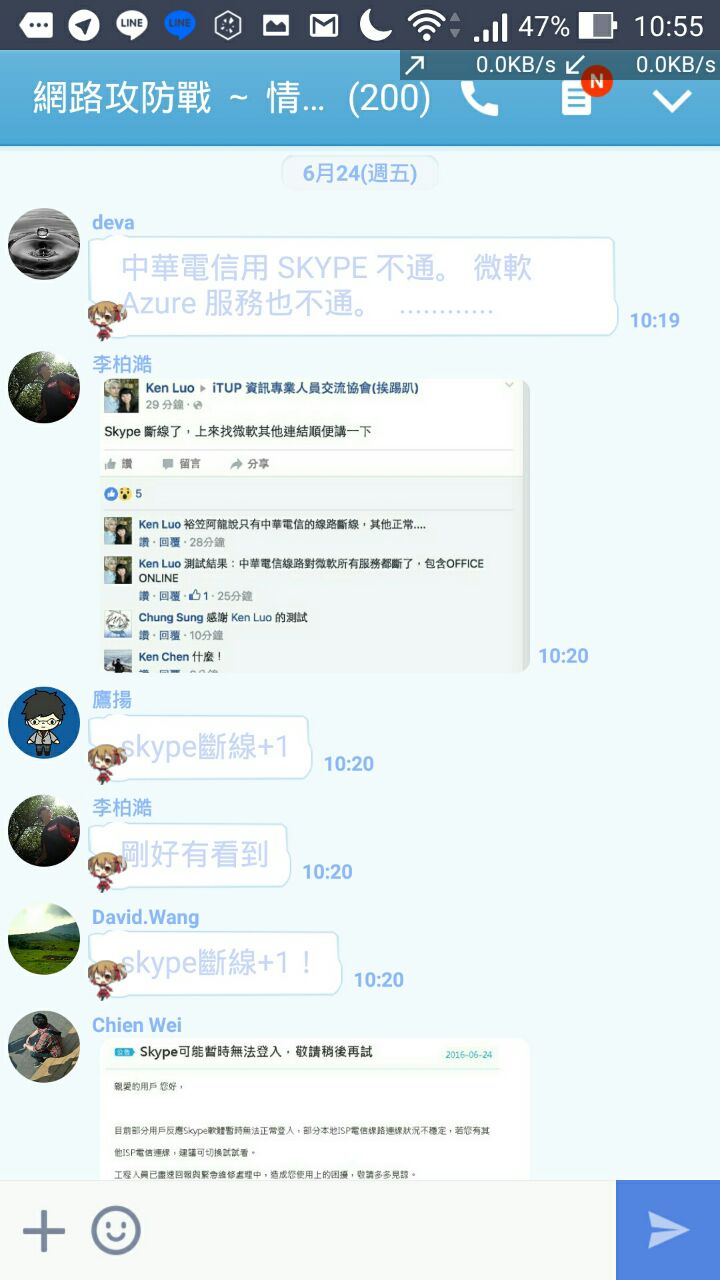Send the message

point(668,1230)
